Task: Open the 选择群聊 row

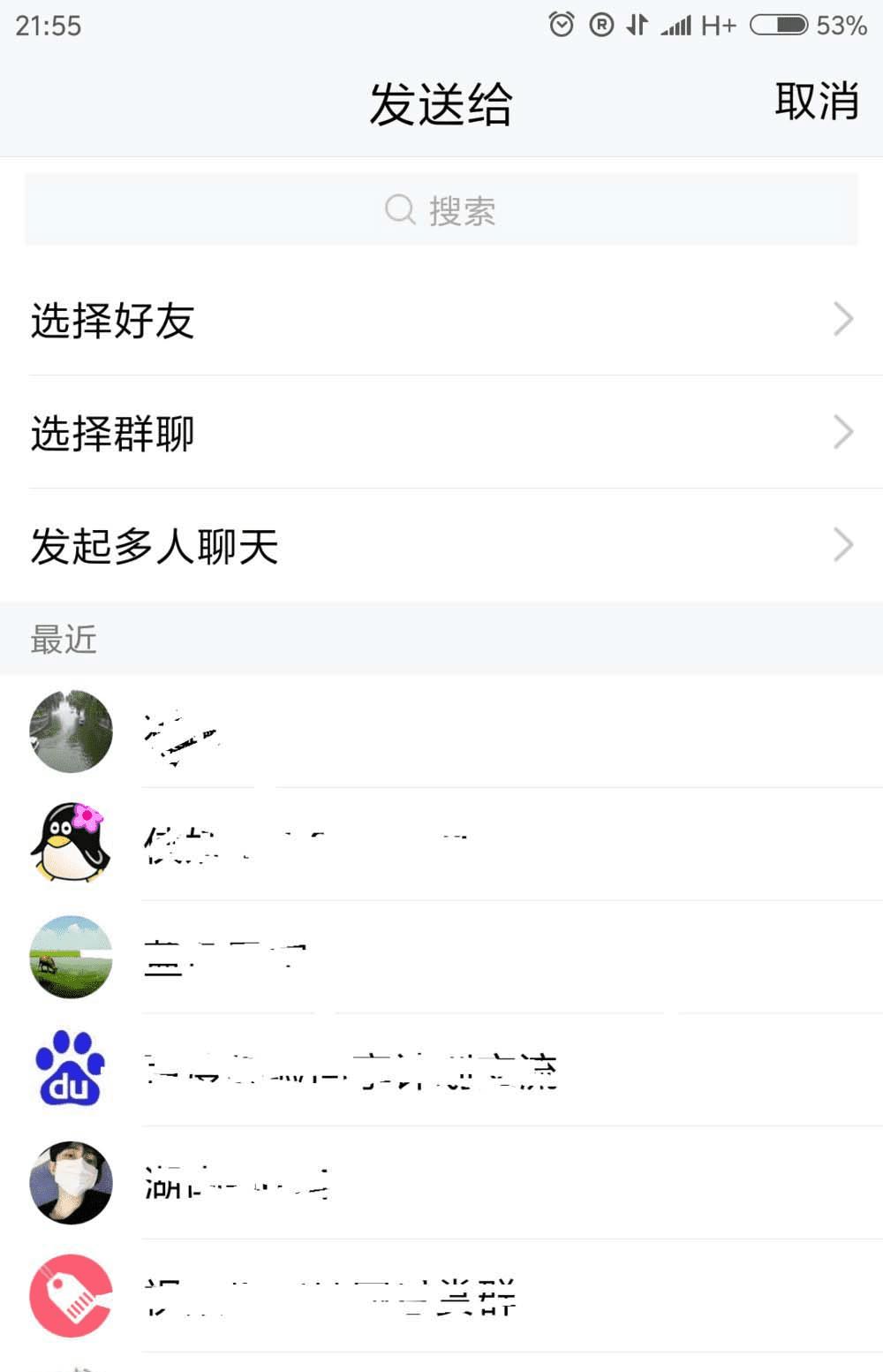Action: (441, 433)
